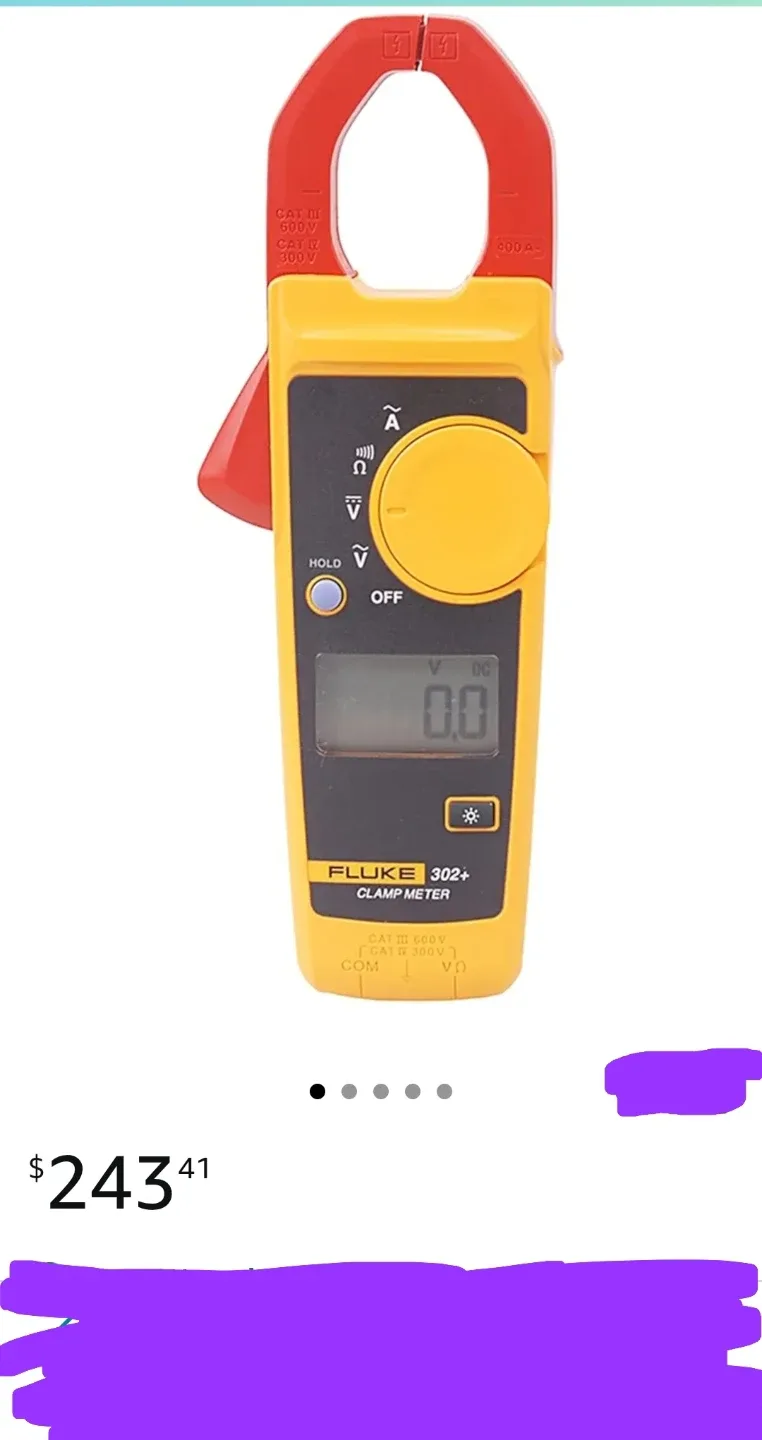Select the first carousel dot
Screen dimensions: 762x1440
click(317, 1091)
